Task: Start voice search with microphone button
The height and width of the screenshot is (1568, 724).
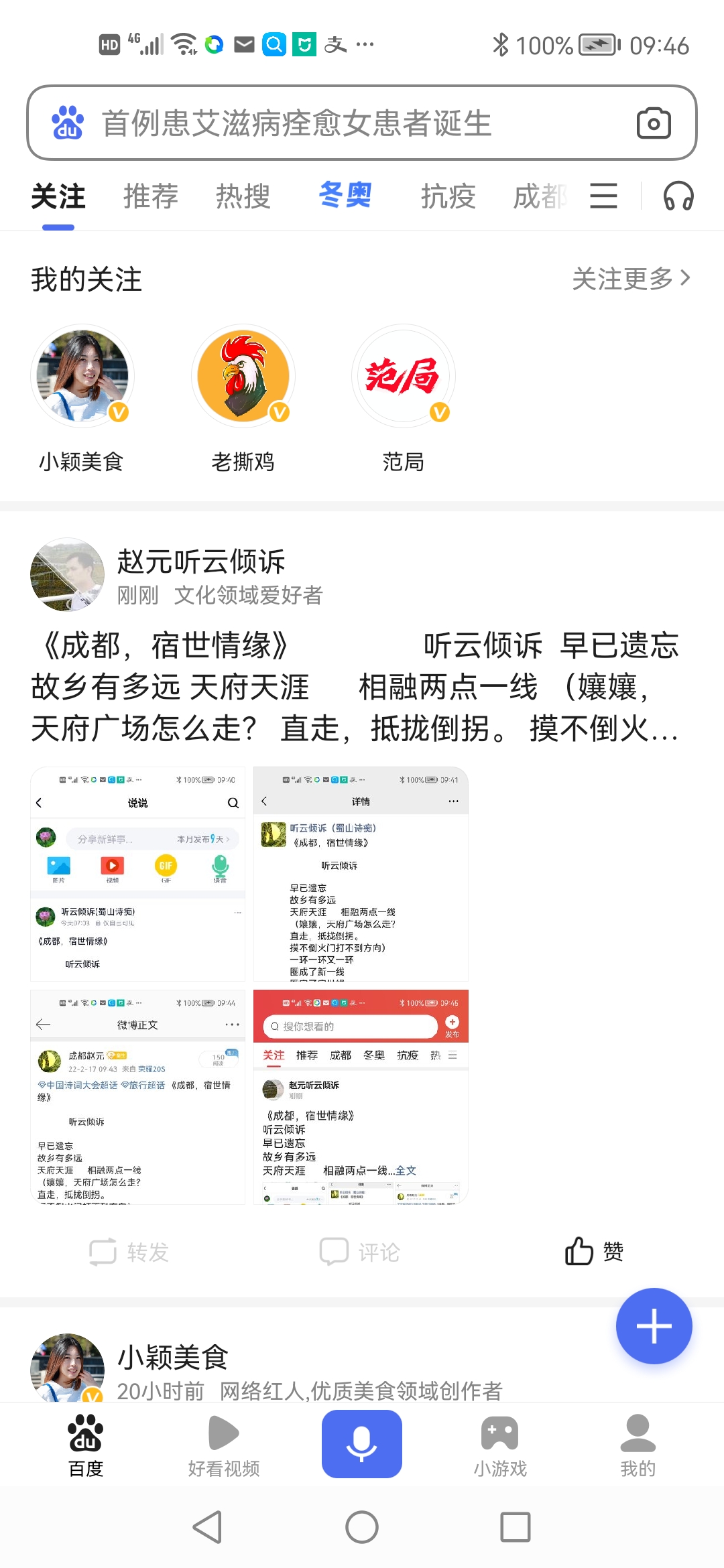Action: point(362,1444)
